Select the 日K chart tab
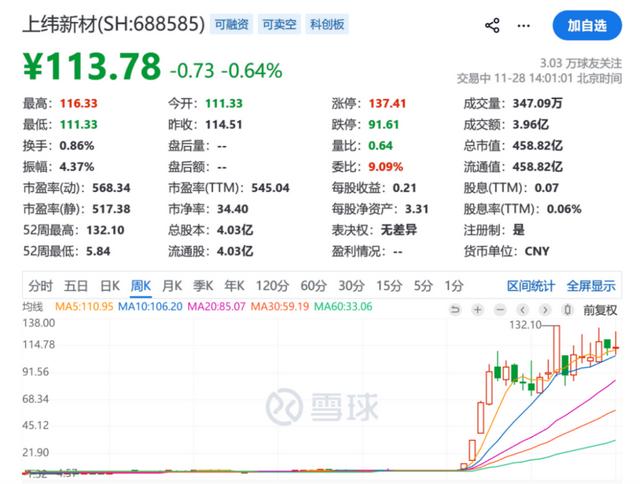The image size is (640, 484). pyautogui.click(x=110, y=285)
